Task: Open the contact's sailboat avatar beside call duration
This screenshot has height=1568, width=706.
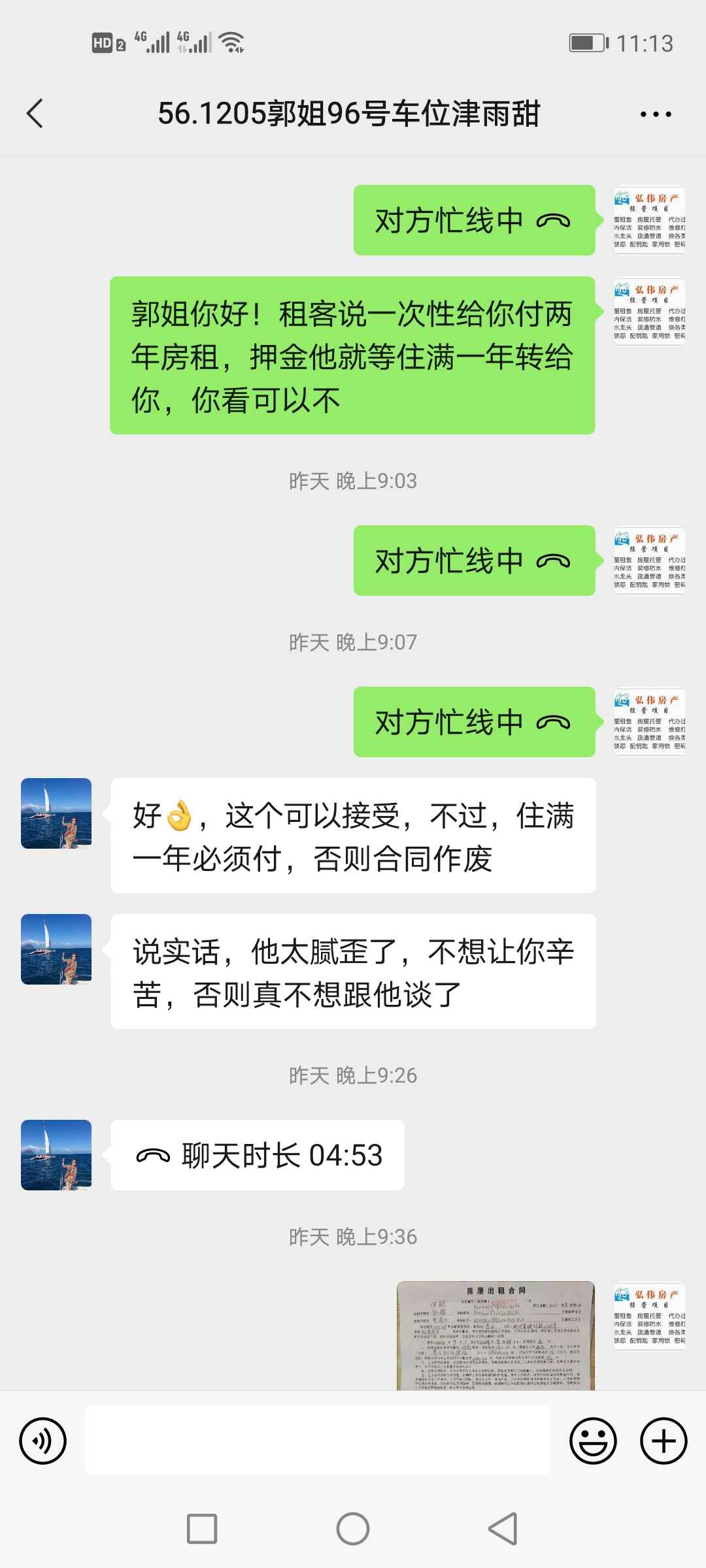Action: (56, 1155)
